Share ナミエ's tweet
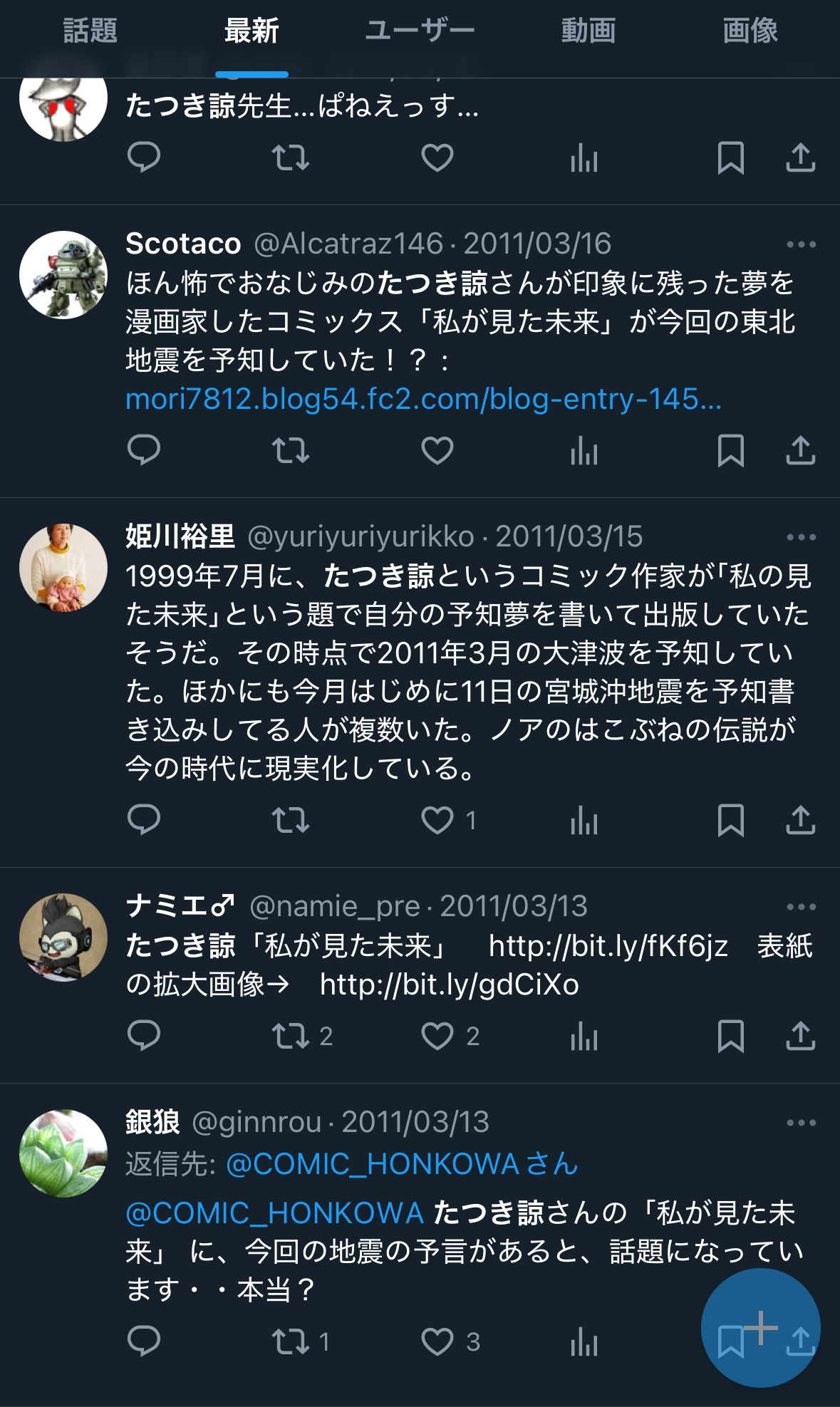The height and width of the screenshot is (1407, 840). [x=800, y=1036]
